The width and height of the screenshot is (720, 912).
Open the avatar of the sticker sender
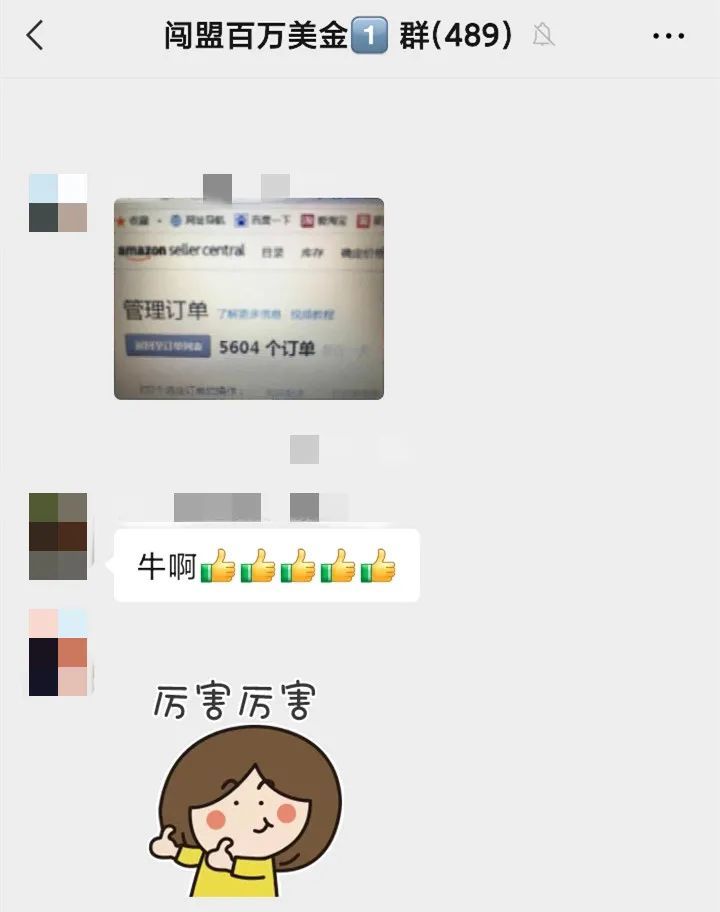pos(58,652)
